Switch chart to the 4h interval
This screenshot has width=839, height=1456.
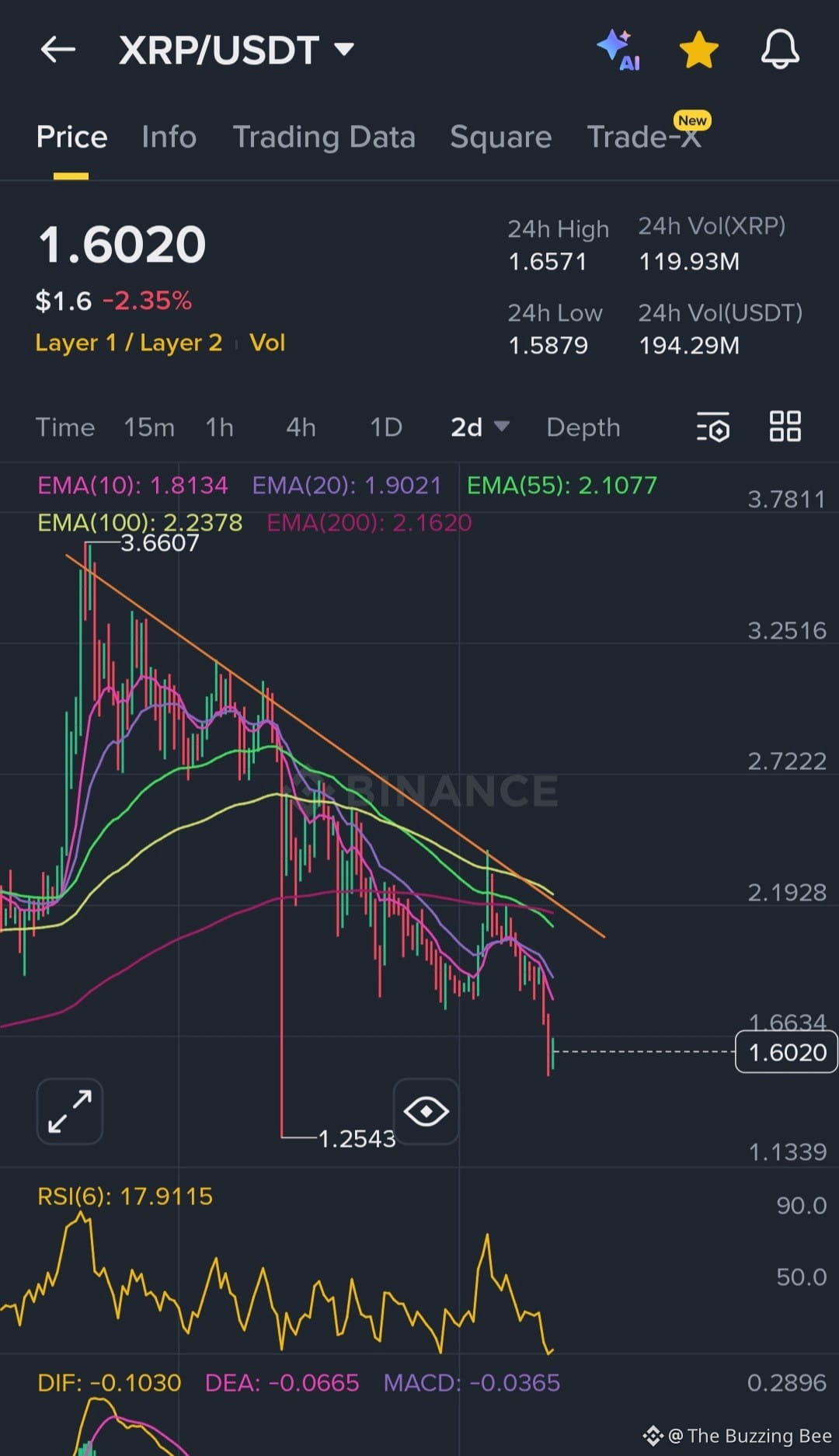(301, 427)
